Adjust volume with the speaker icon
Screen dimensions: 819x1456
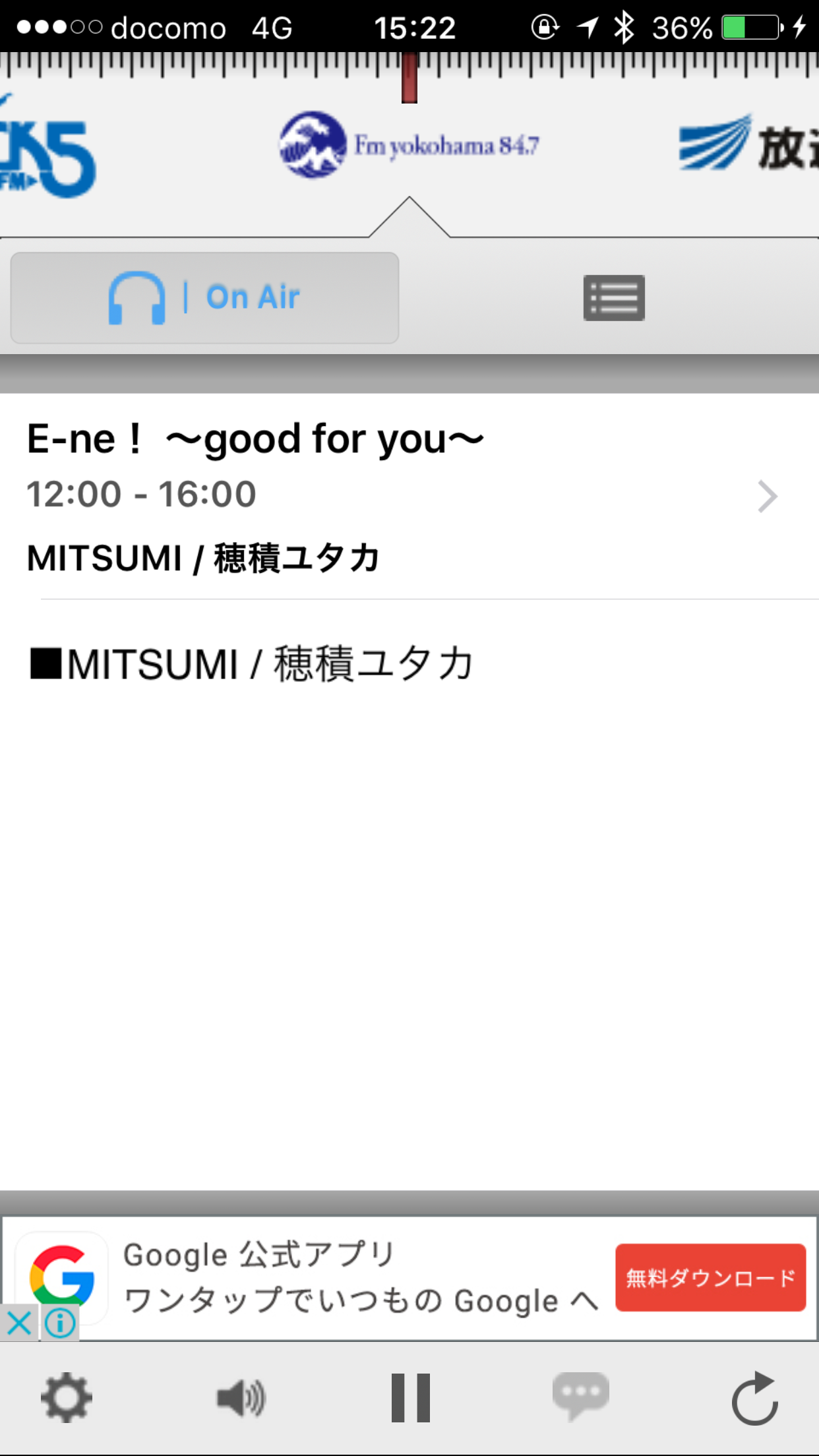(x=241, y=1397)
